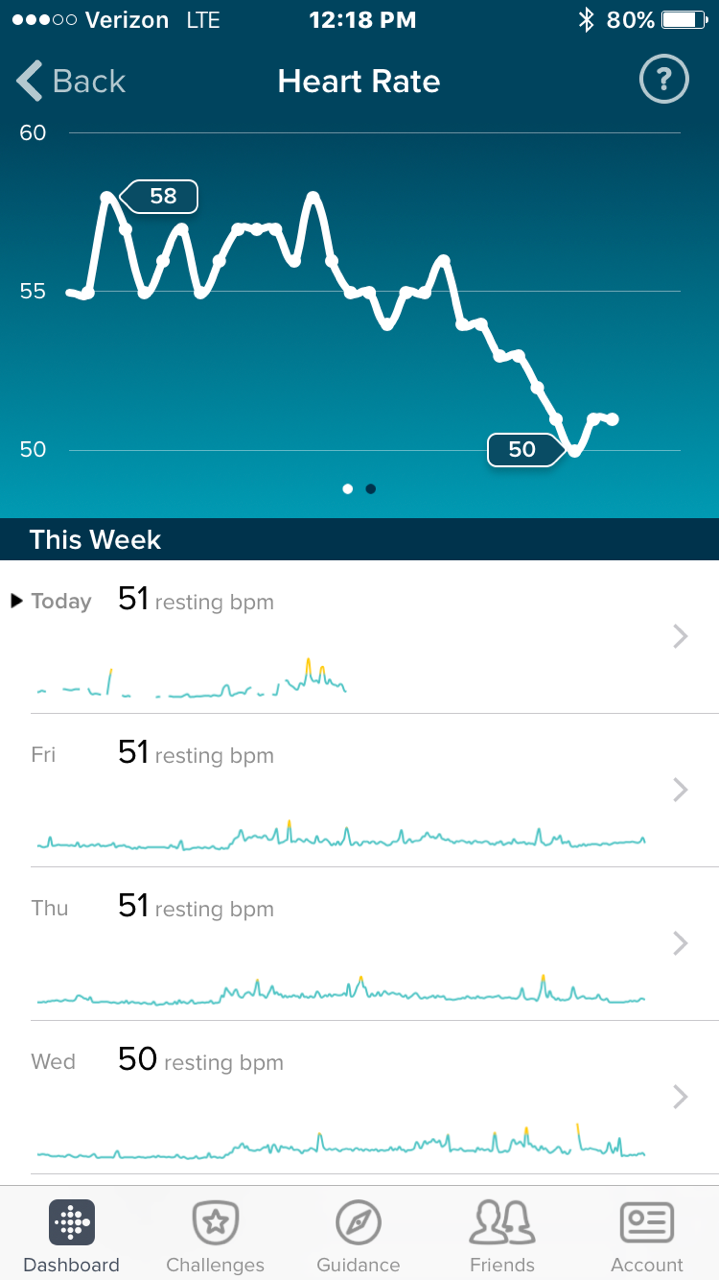Select the second chart page dot

click(371, 489)
